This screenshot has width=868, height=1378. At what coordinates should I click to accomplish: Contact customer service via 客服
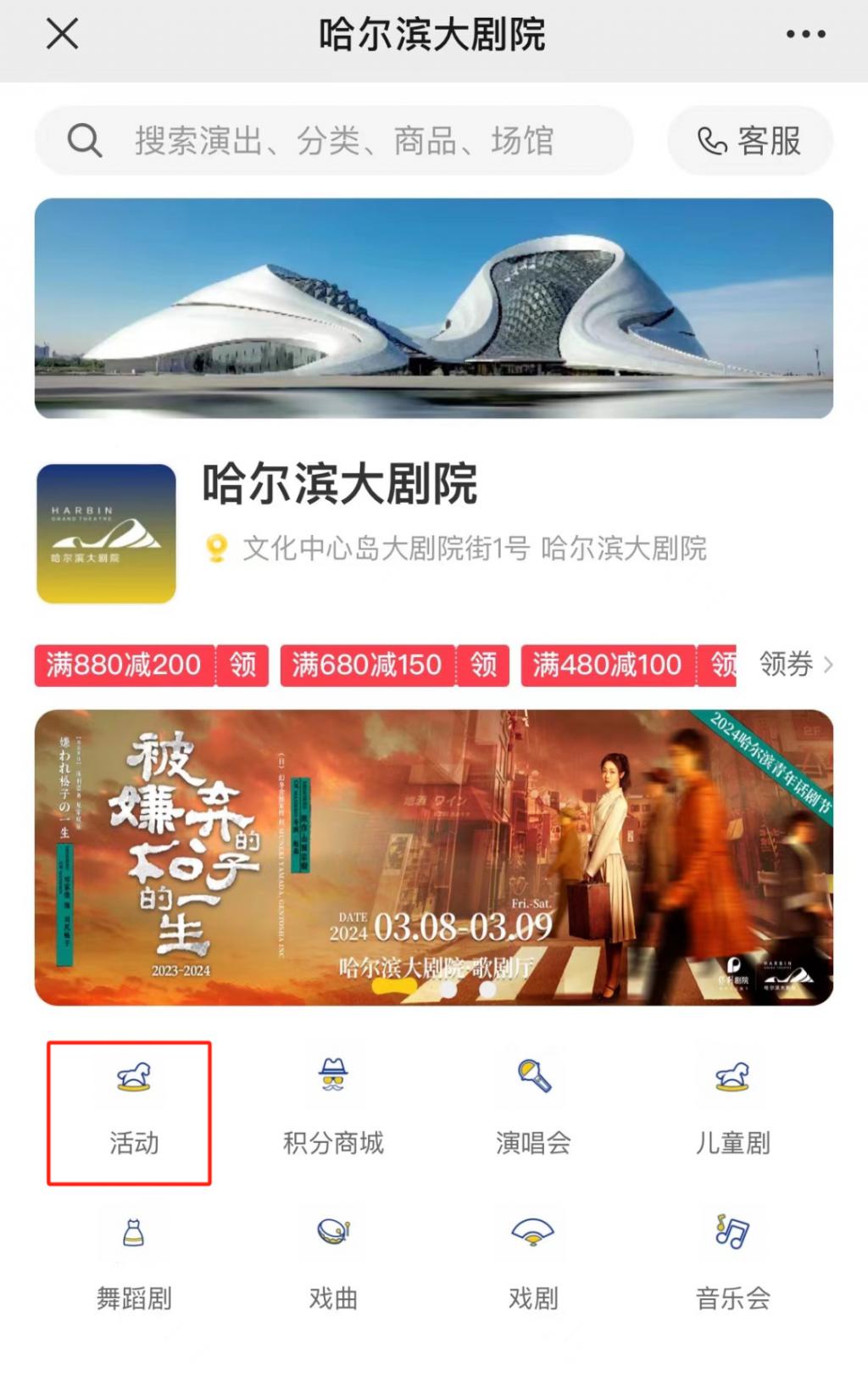[750, 141]
